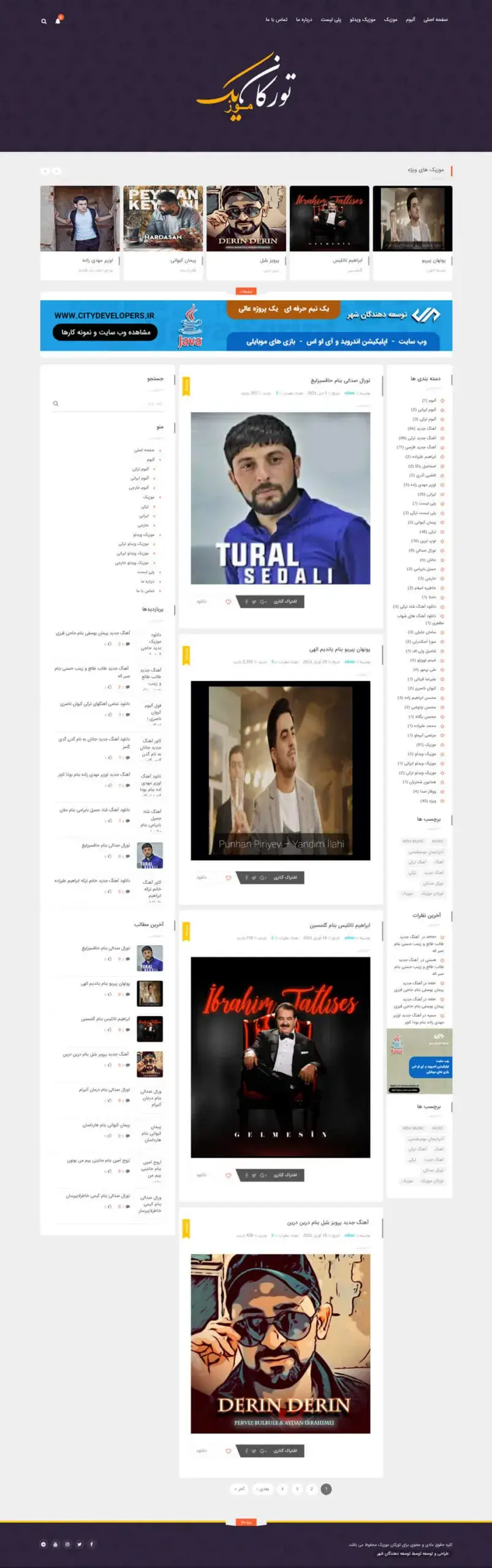Open the notifications bell
Viewport: 492px width, 1568px height.
pyautogui.click(x=58, y=21)
